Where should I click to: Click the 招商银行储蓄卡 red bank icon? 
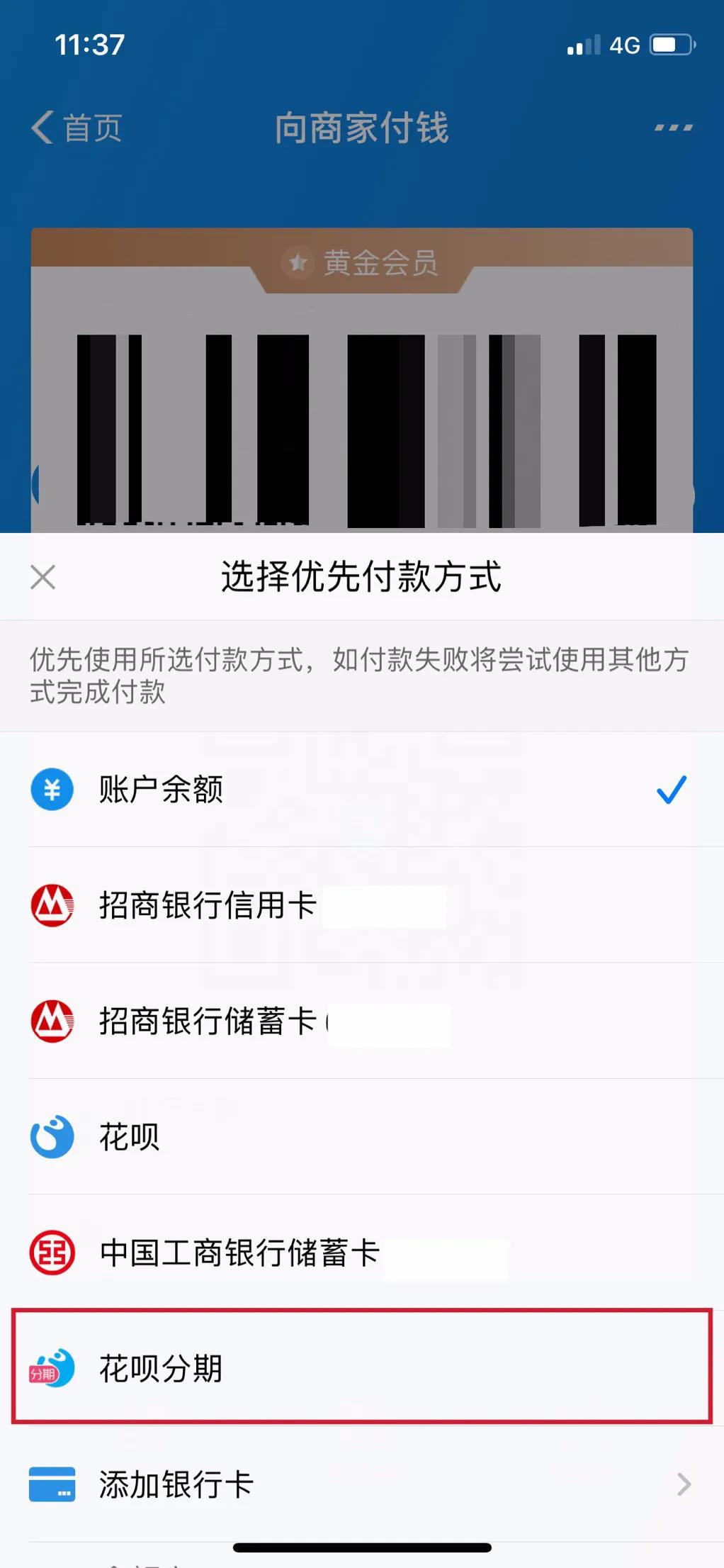click(51, 1021)
